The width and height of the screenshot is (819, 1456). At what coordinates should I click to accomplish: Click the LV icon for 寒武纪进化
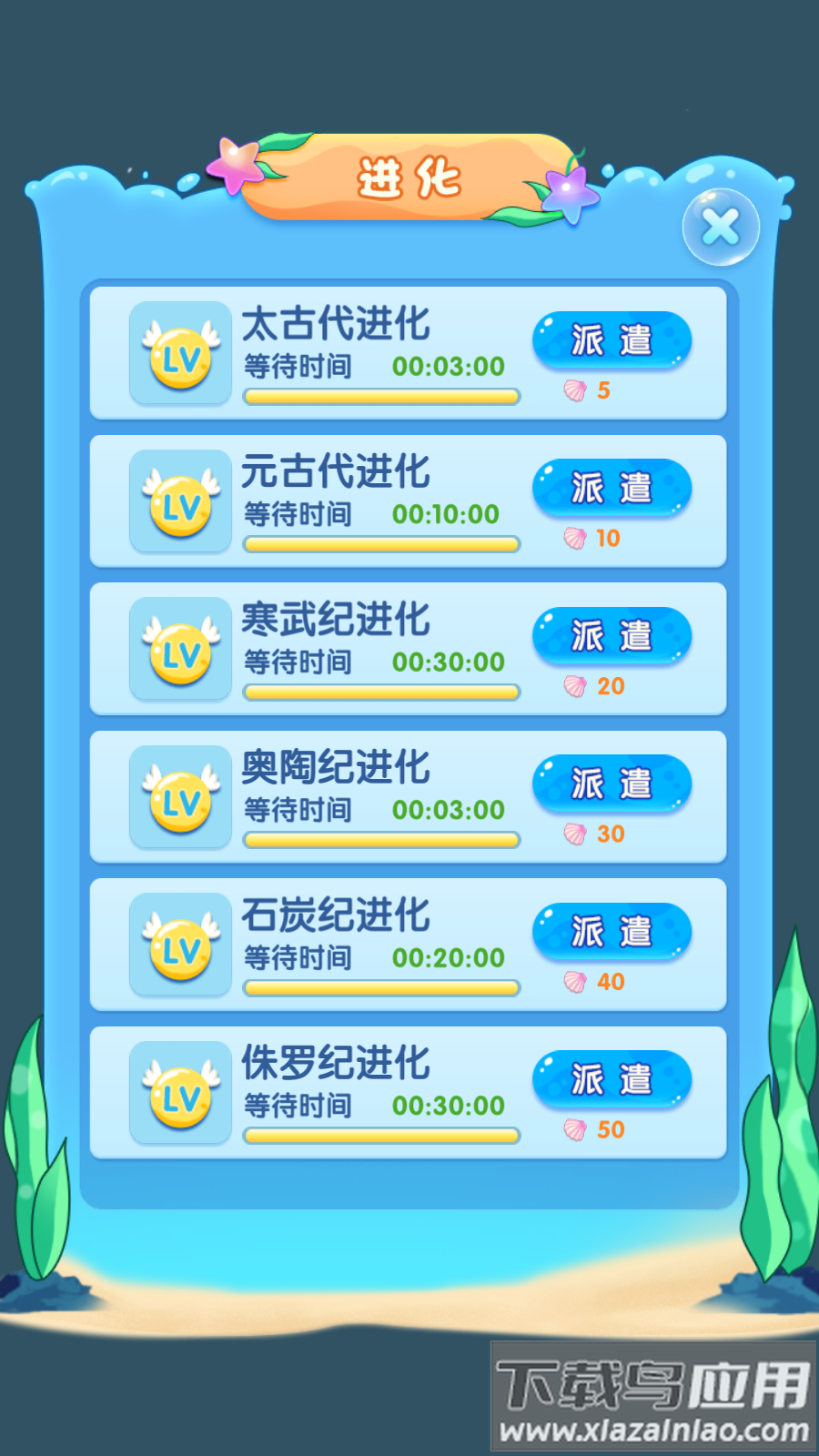tap(179, 650)
